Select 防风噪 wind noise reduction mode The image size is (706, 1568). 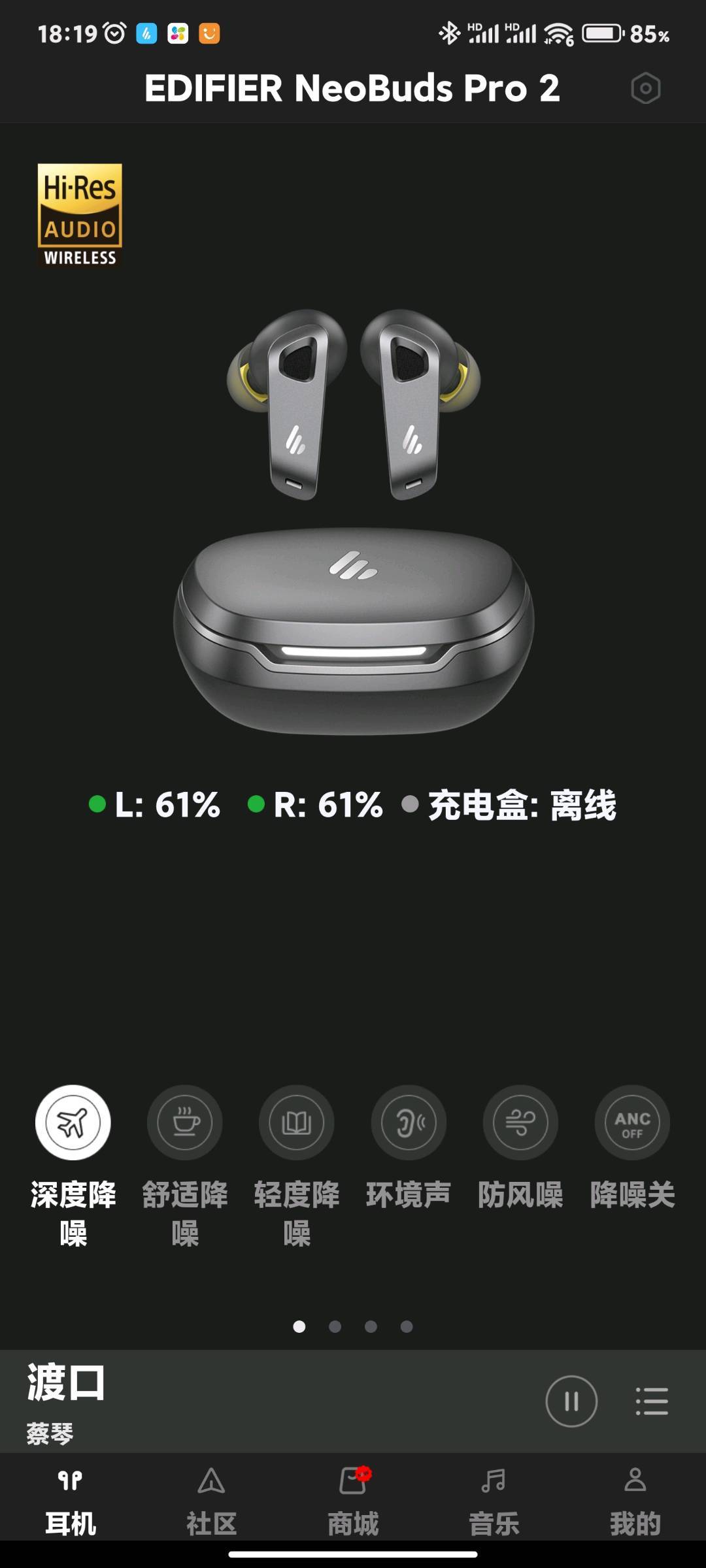520,1122
